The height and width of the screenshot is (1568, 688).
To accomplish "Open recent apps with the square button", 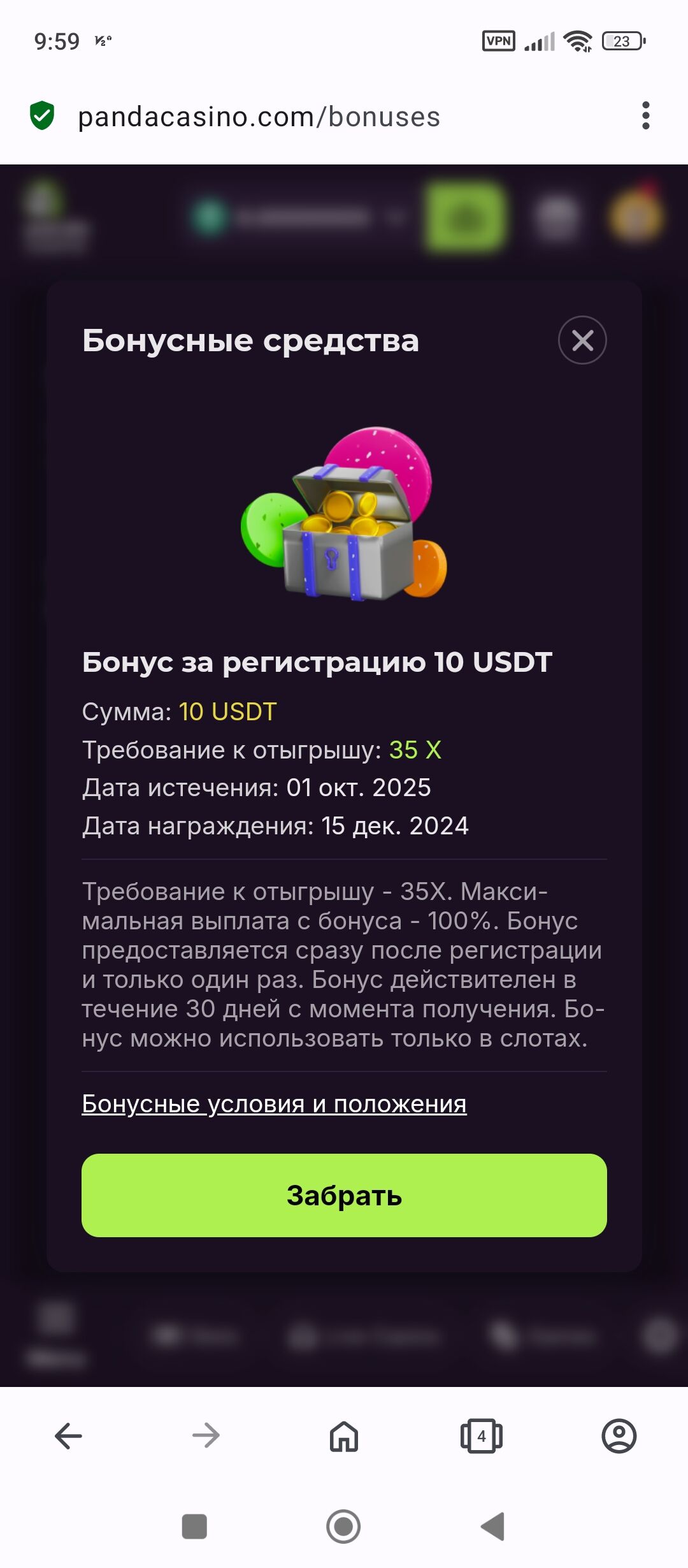I will pos(194,1527).
